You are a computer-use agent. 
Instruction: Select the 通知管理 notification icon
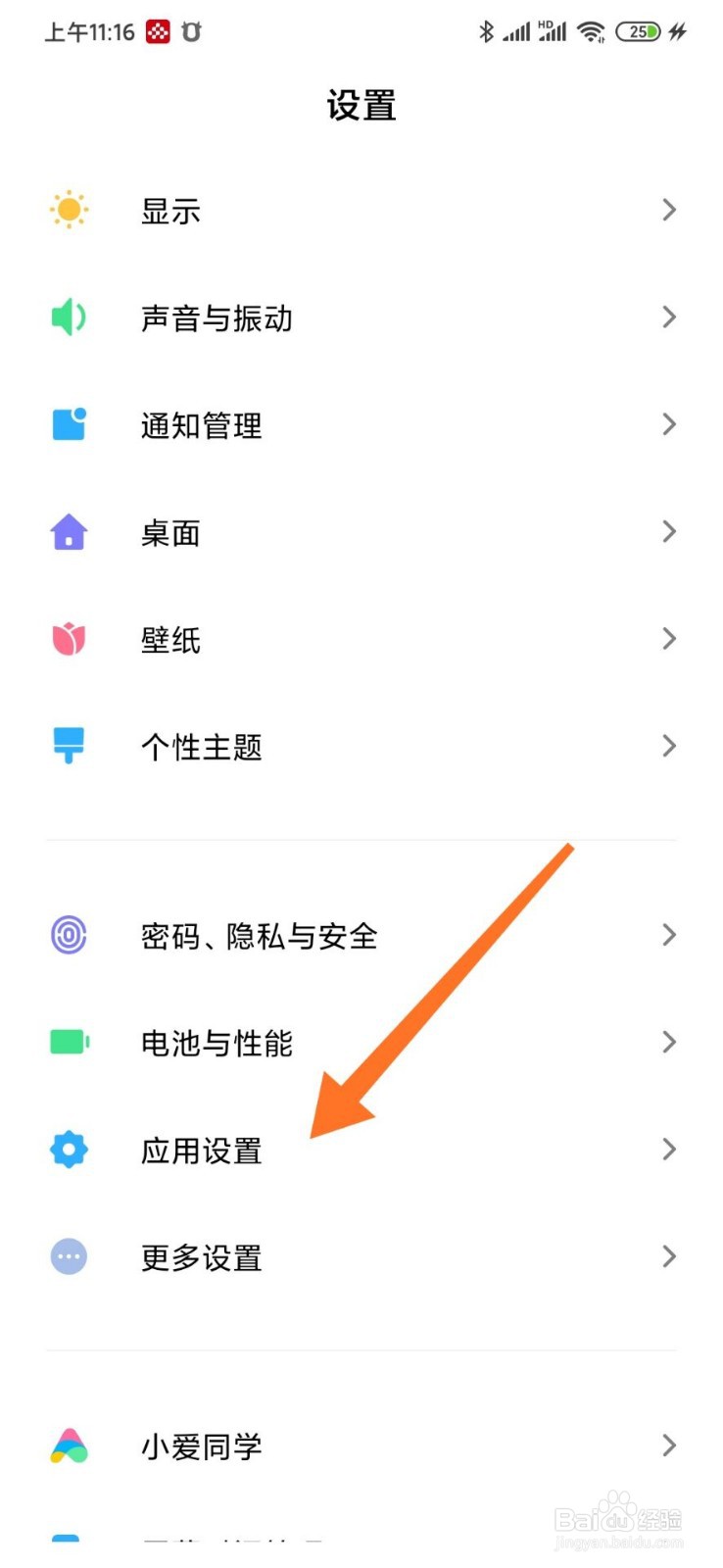coord(68,423)
